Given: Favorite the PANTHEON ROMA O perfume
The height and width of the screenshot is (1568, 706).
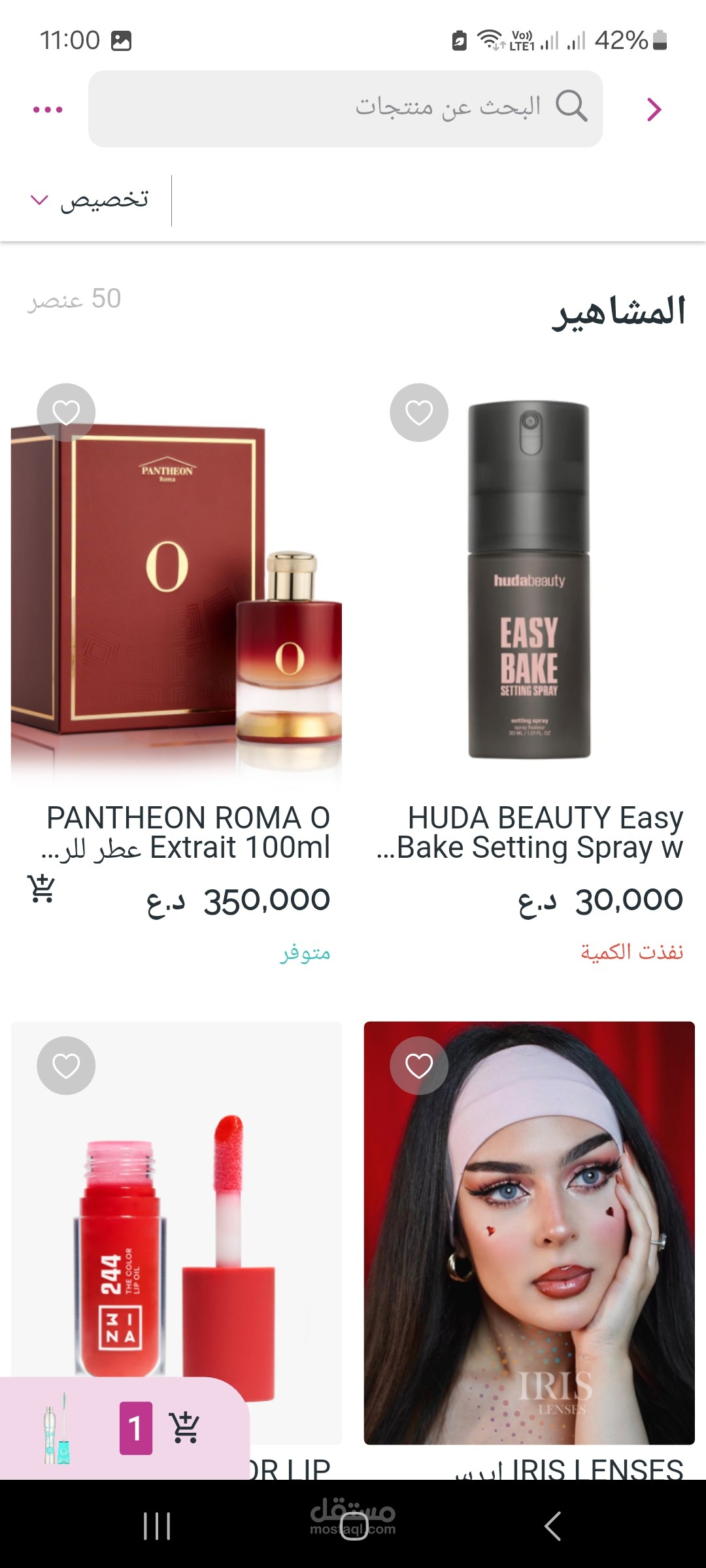Looking at the screenshot, I should [x=66, y=412].
